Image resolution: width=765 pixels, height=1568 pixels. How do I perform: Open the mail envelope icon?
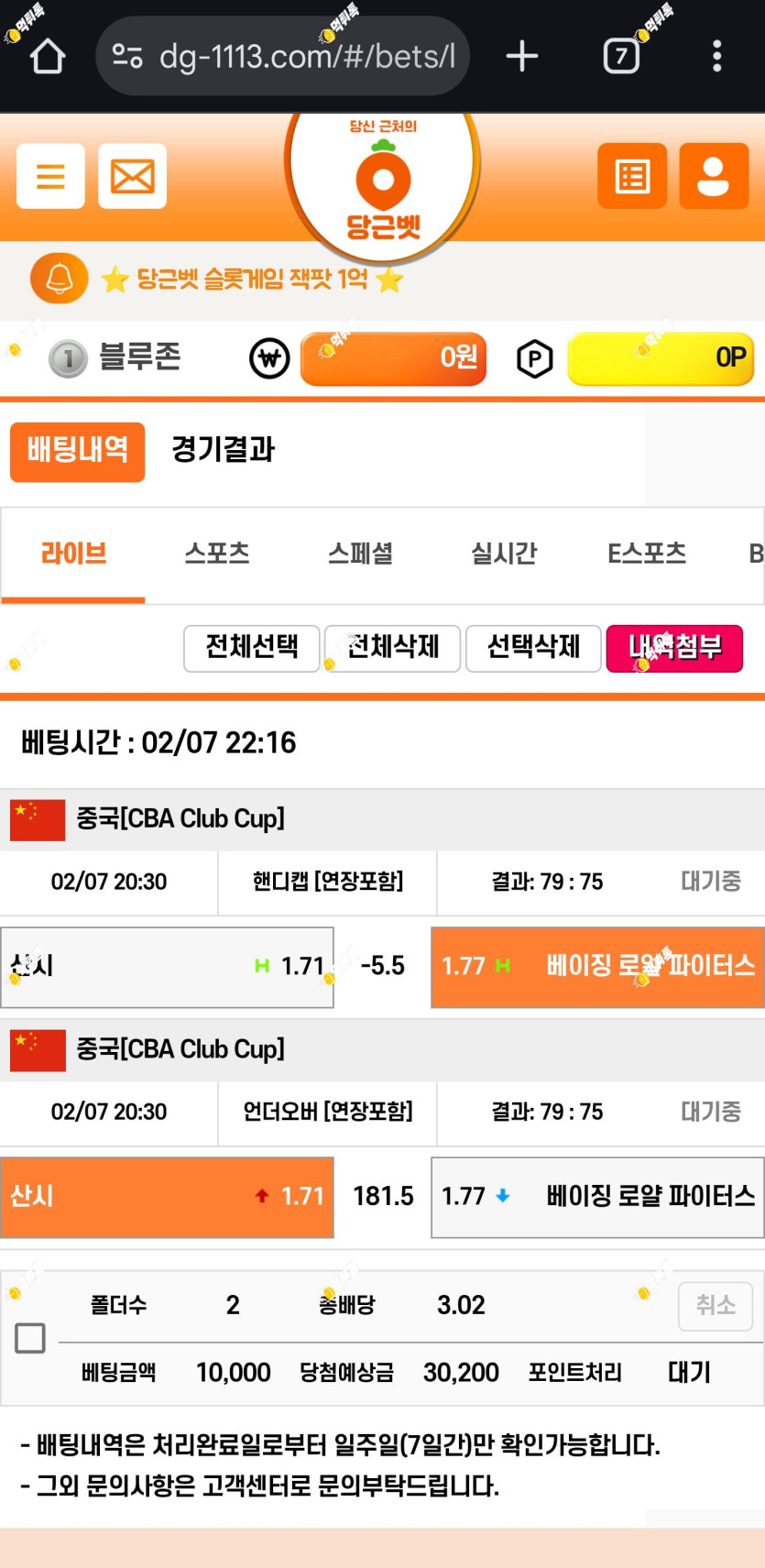pyautogui.click(x=133, y=176)
